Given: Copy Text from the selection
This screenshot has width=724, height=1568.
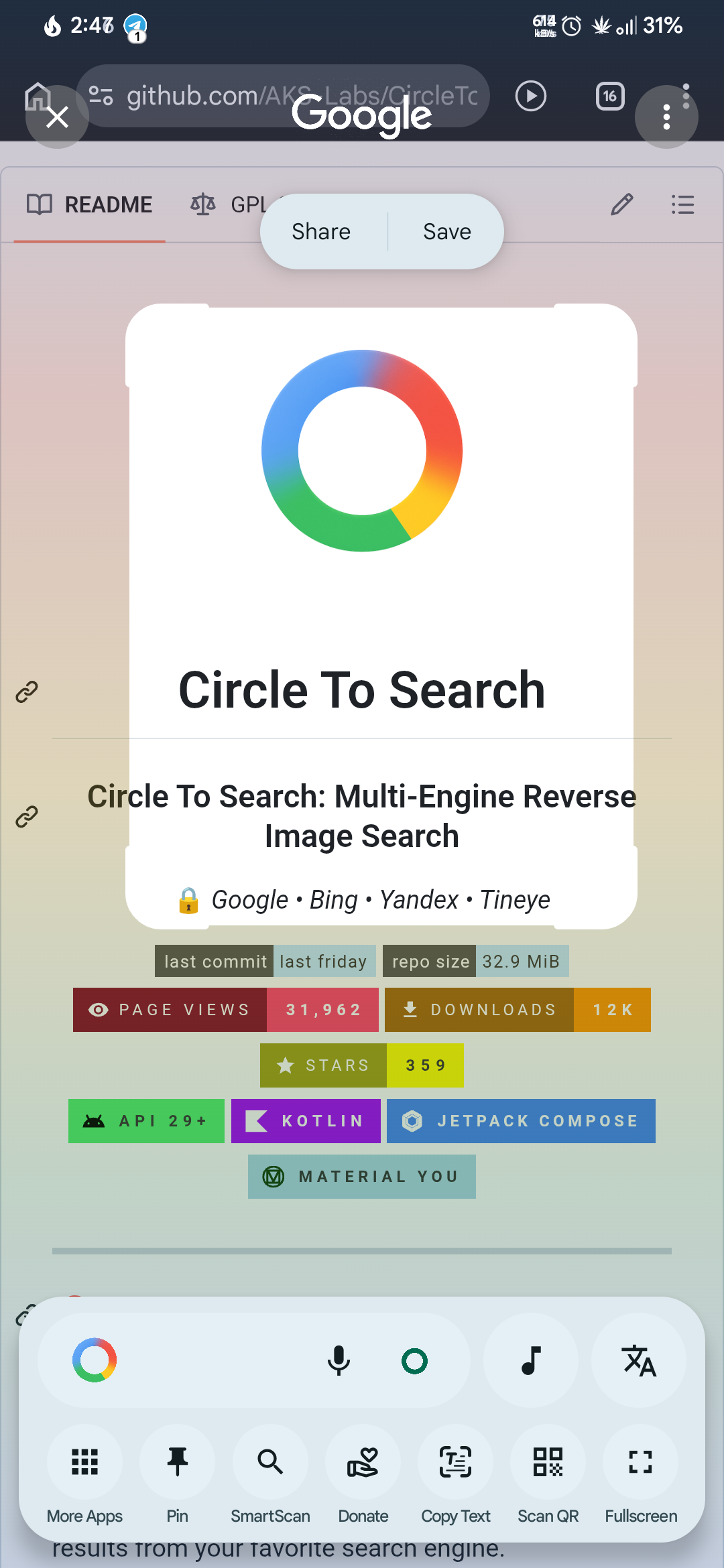Looking at the screenshot, I should tap(456, 1462).
